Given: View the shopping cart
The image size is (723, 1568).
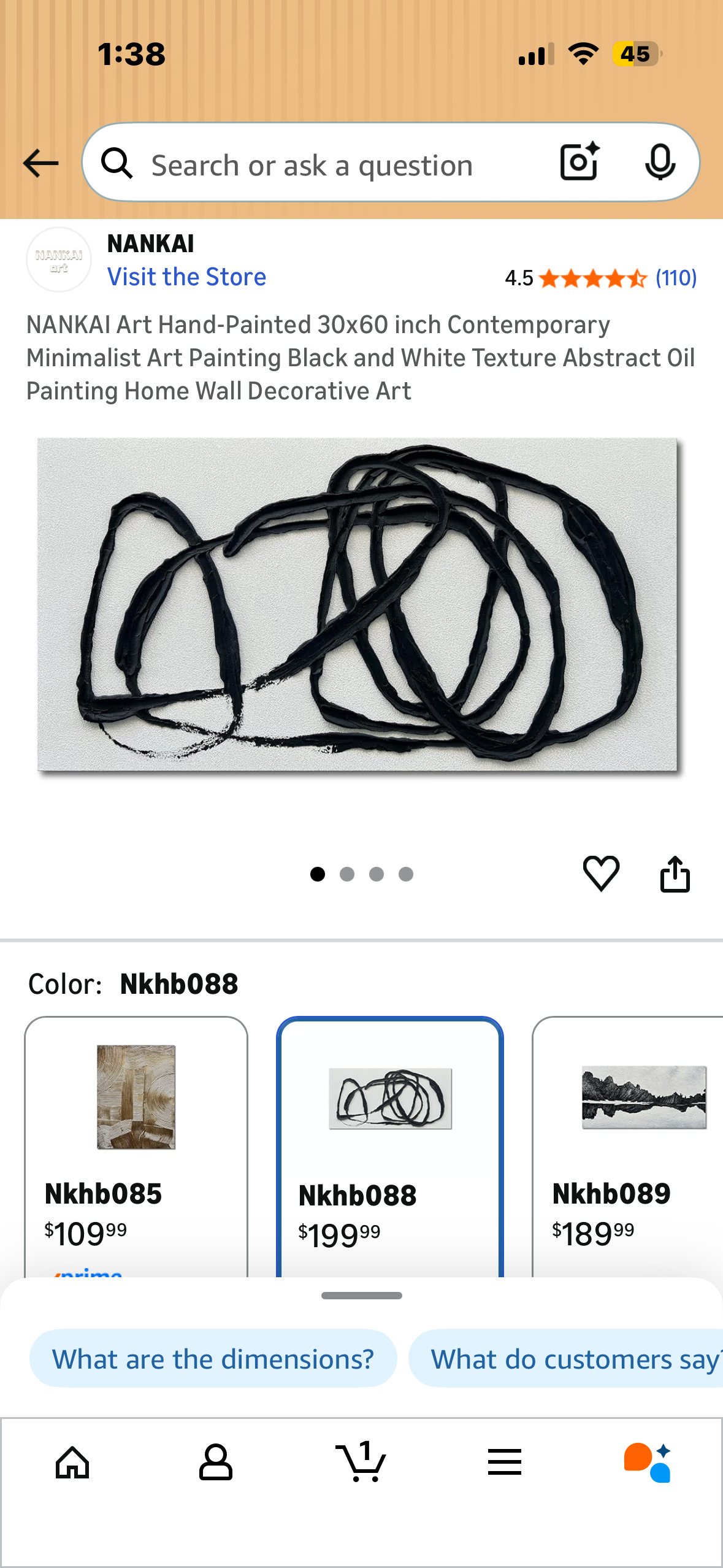Looking at the screenshot, I should point(361,1463).
